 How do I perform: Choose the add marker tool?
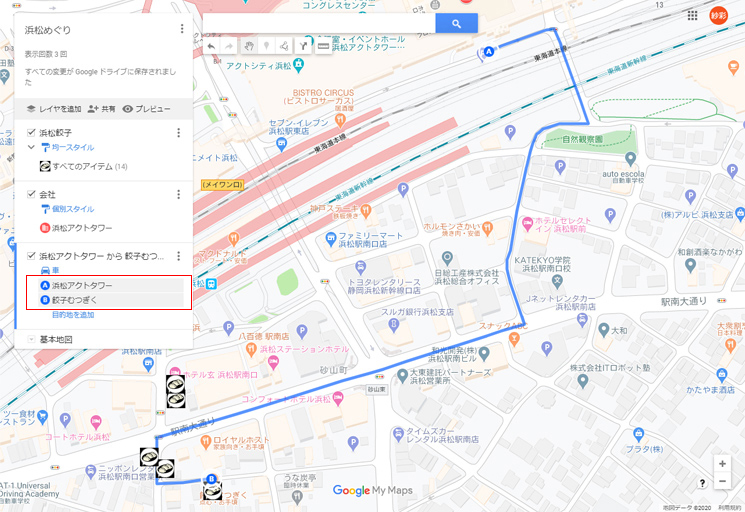(265, 46)
